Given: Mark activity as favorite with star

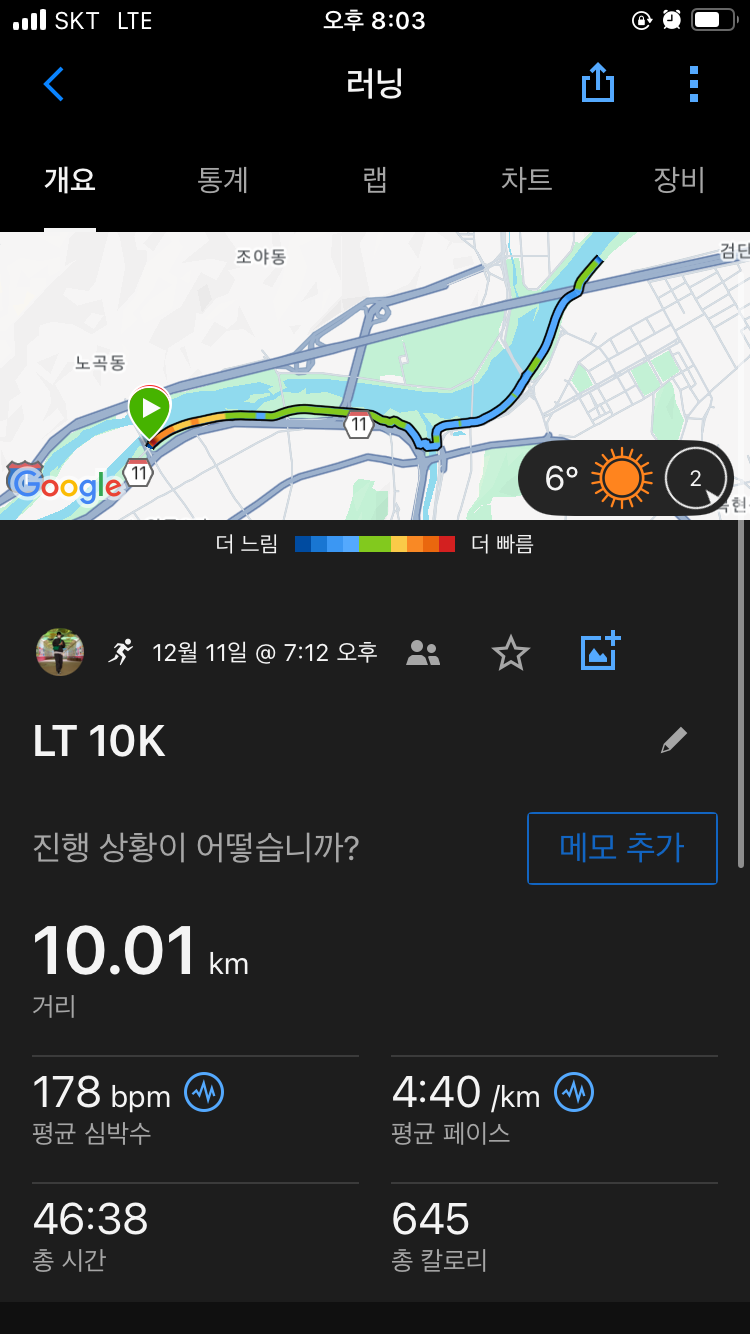Looking at the screenshot, I should point(510,653).
